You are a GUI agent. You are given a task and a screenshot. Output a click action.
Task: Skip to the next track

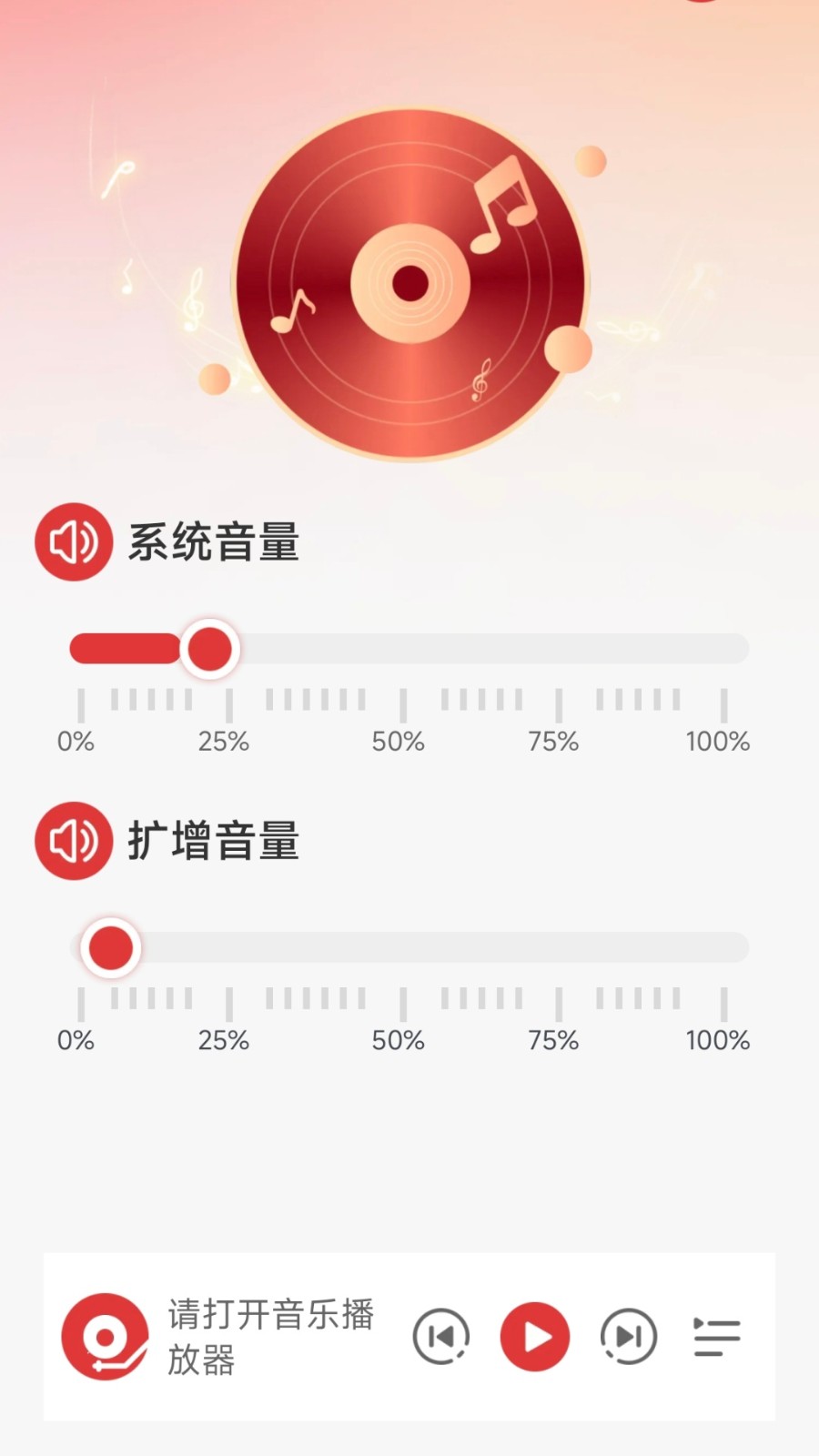click(x=629, y=1337)
